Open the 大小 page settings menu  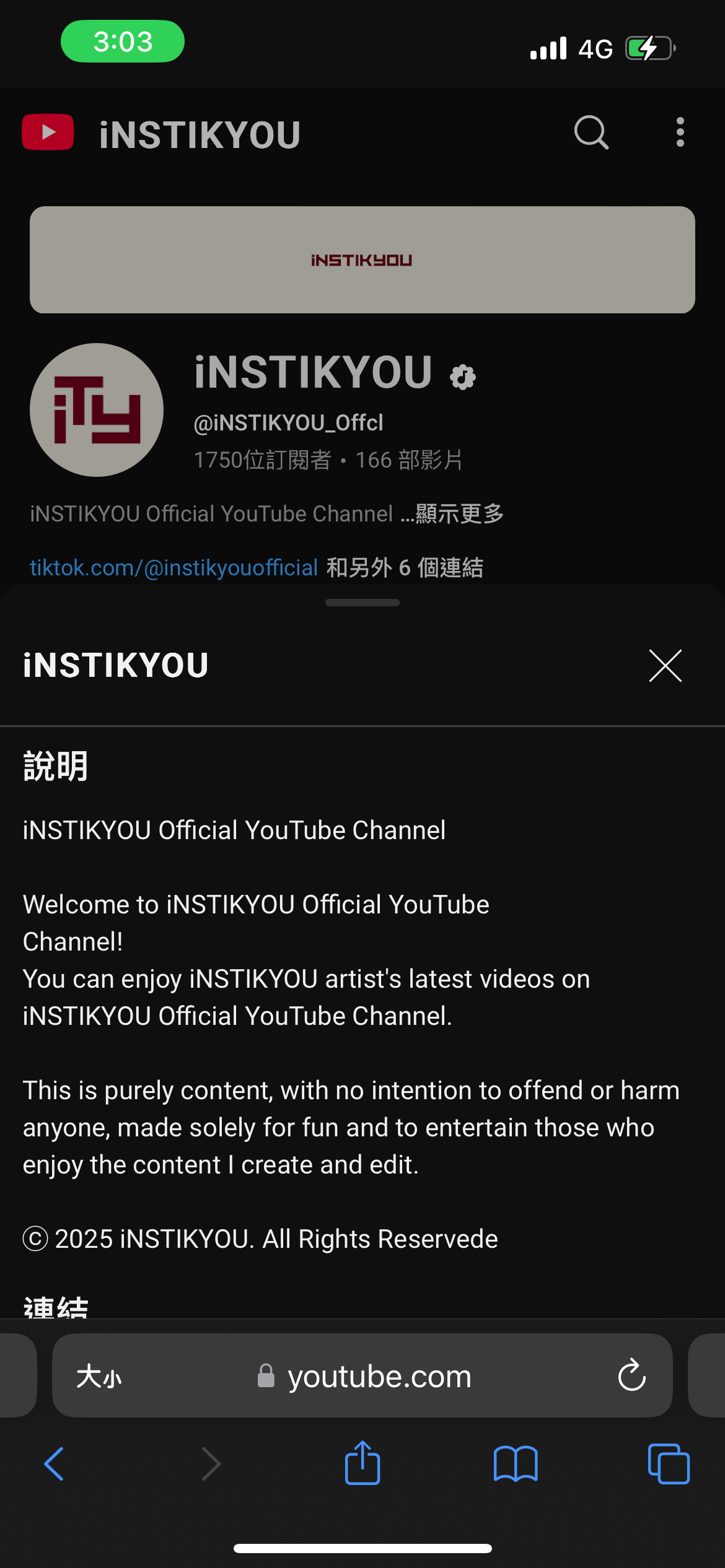99,1377
